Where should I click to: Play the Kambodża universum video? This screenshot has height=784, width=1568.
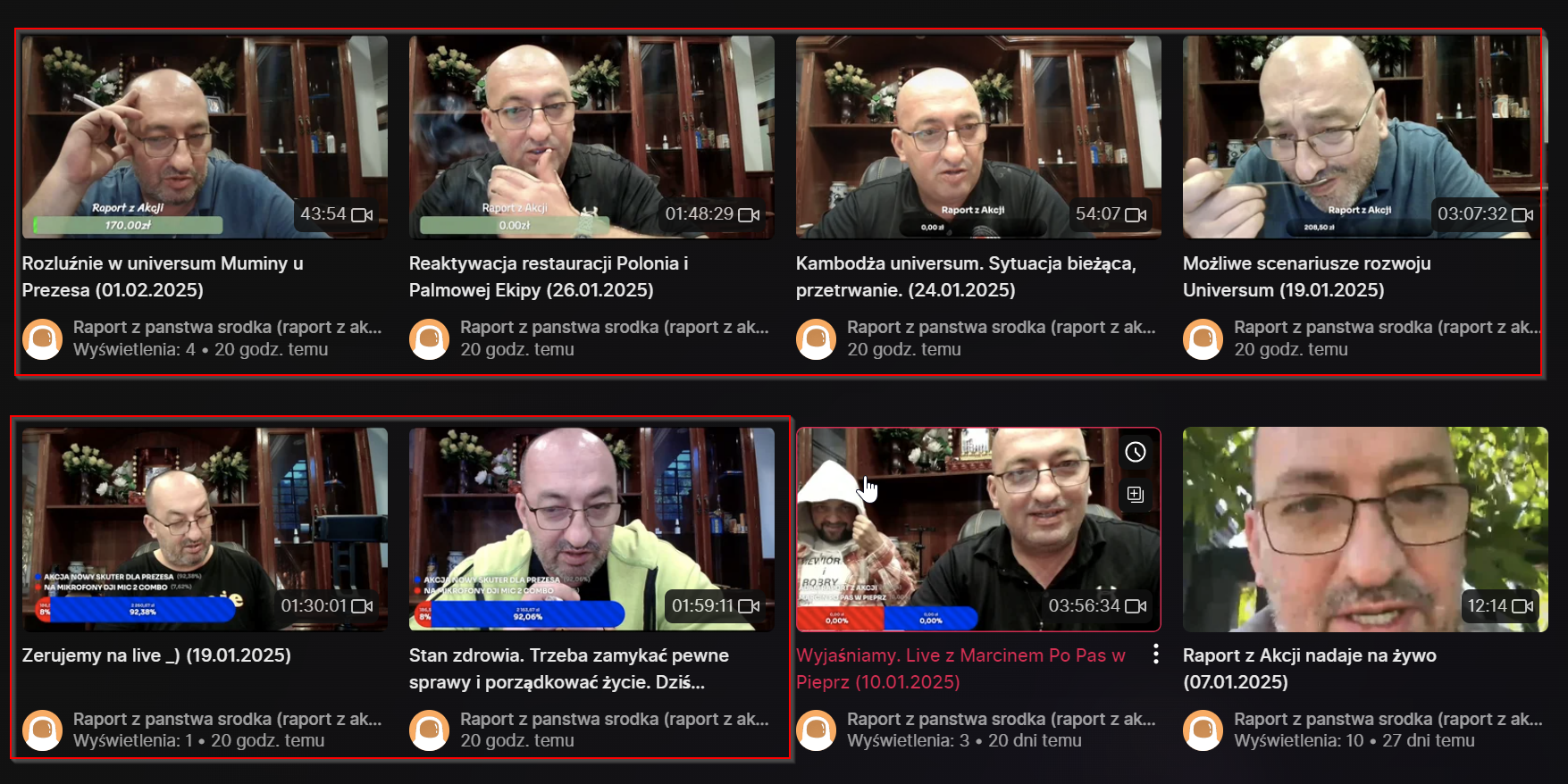click(x=977, y=137)
